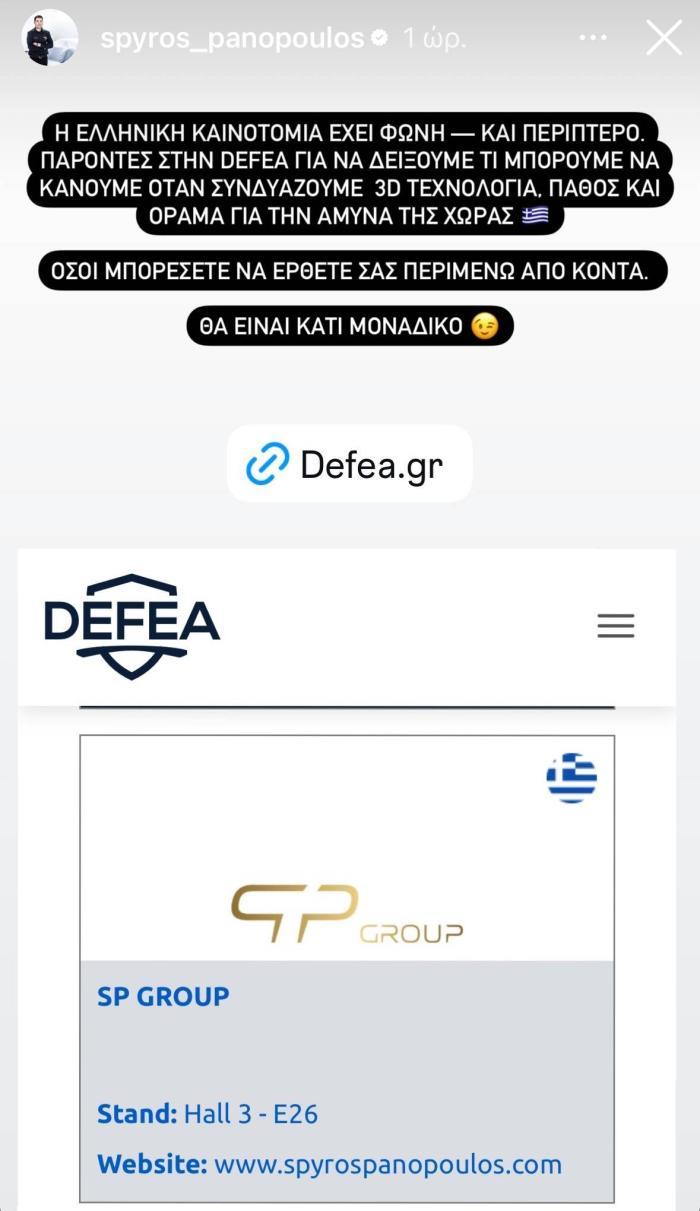The height and width of the screenshot is (1211, 700).
Task: Open the spyros_panopoulos username link
Action: [x=232, y=39]
